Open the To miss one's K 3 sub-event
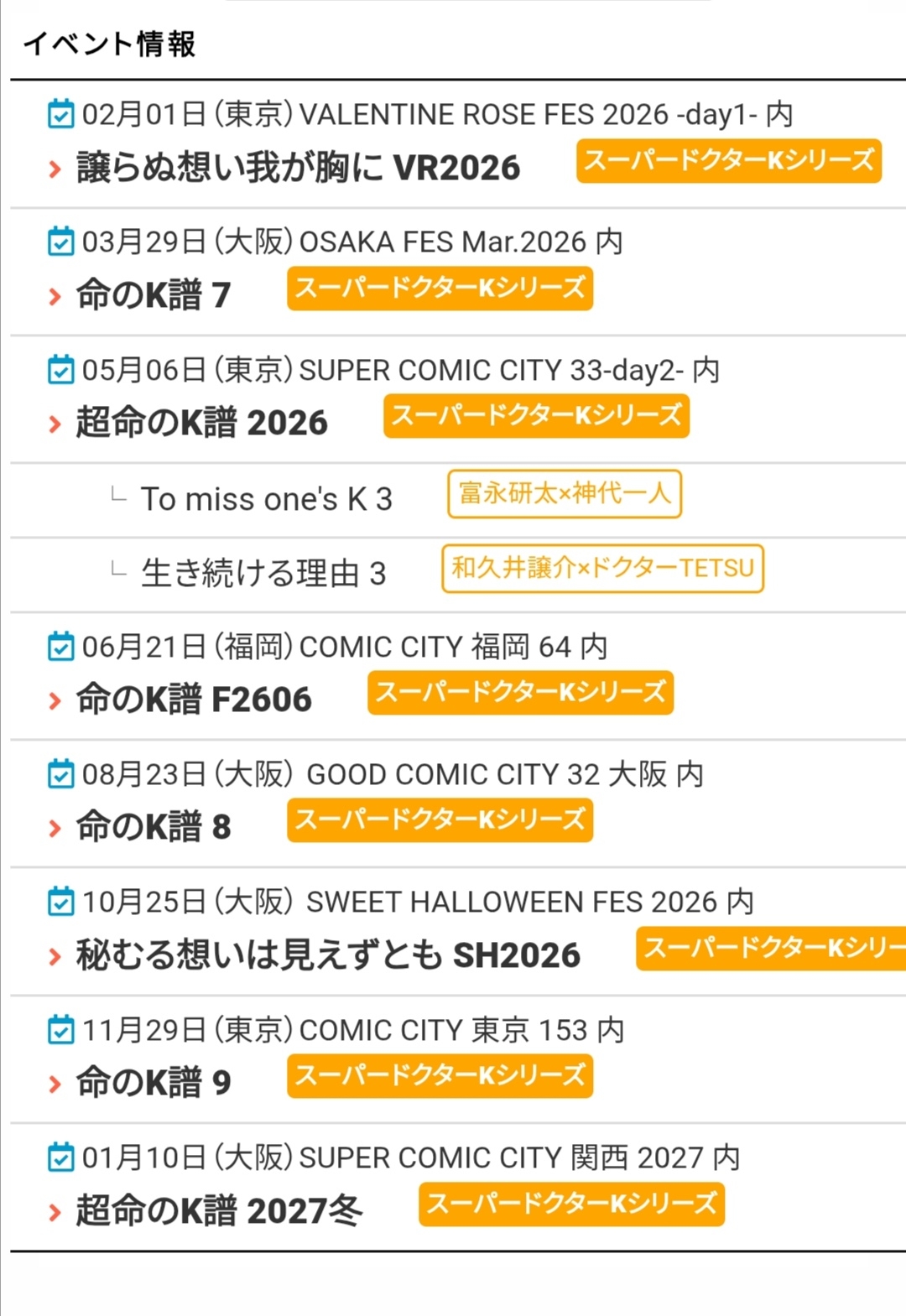 coord(266,499)
